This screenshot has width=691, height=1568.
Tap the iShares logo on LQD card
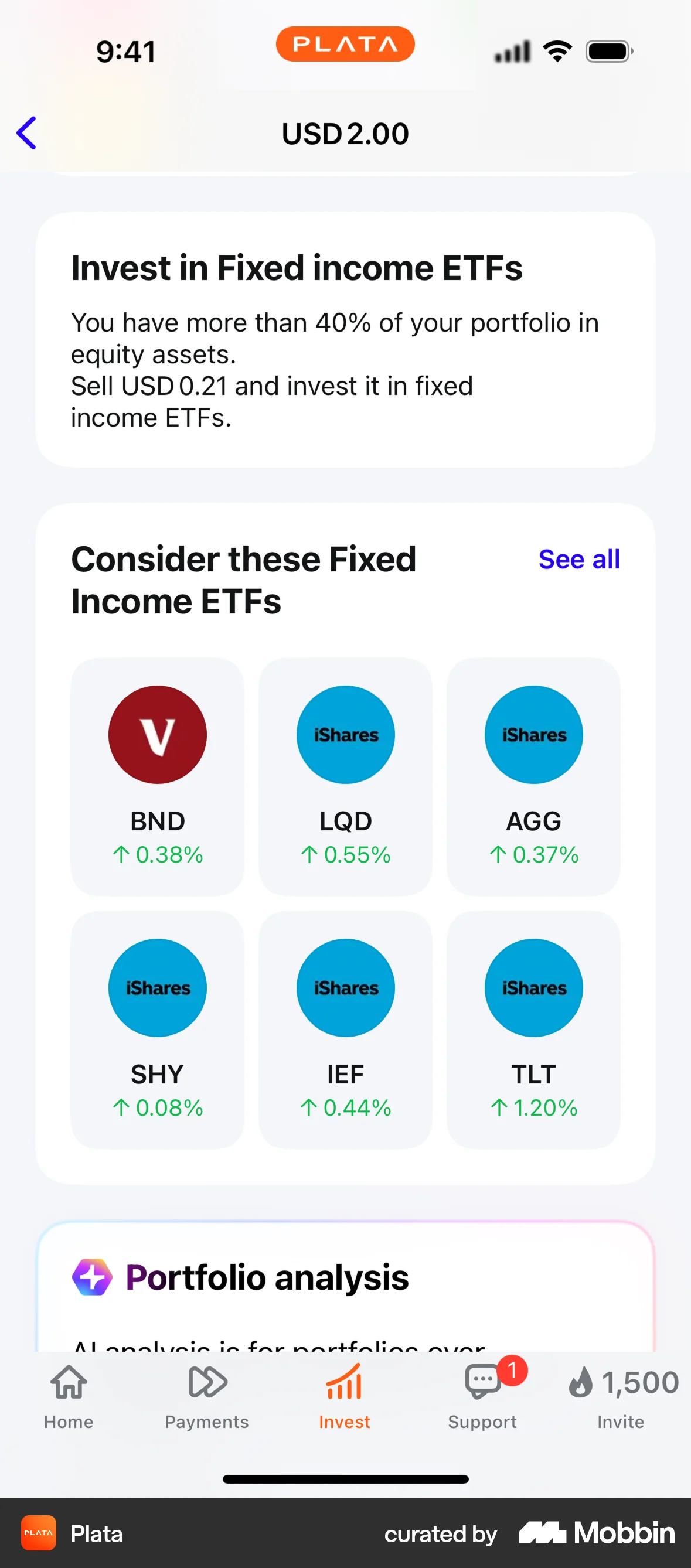pyautogui.click(x=345, y=734)
